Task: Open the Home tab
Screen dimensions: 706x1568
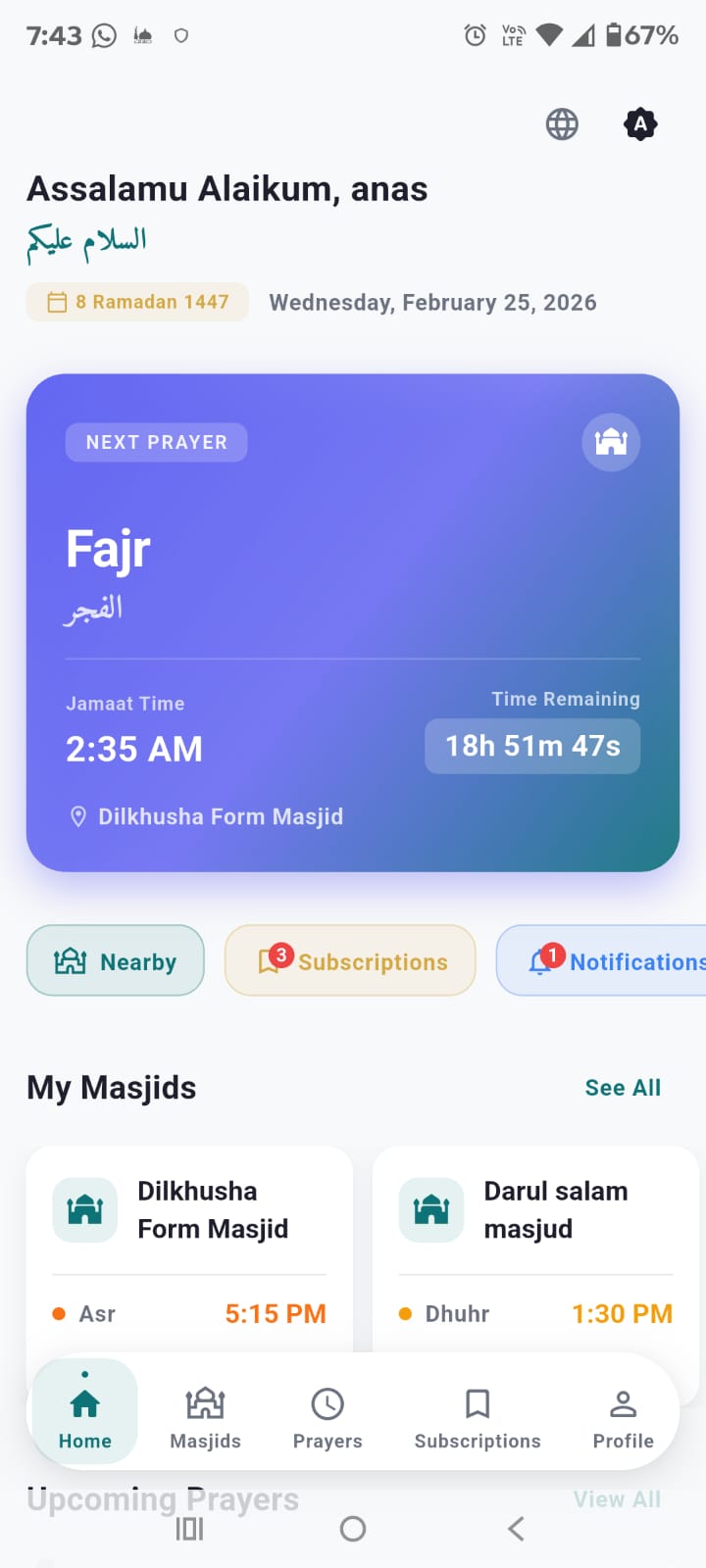Action: (x=84, y=1411)
